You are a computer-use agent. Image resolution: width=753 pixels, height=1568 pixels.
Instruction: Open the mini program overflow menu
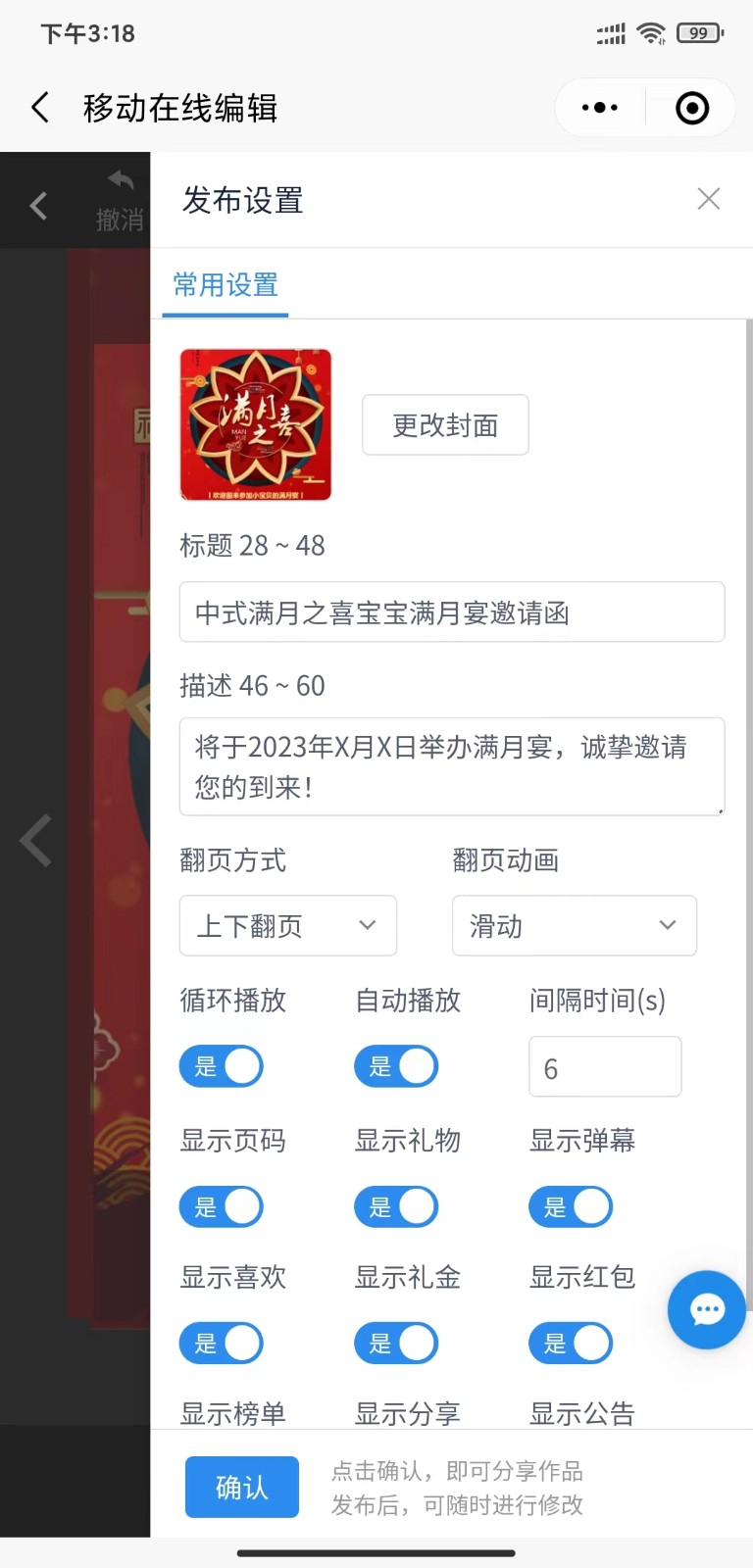600,108
